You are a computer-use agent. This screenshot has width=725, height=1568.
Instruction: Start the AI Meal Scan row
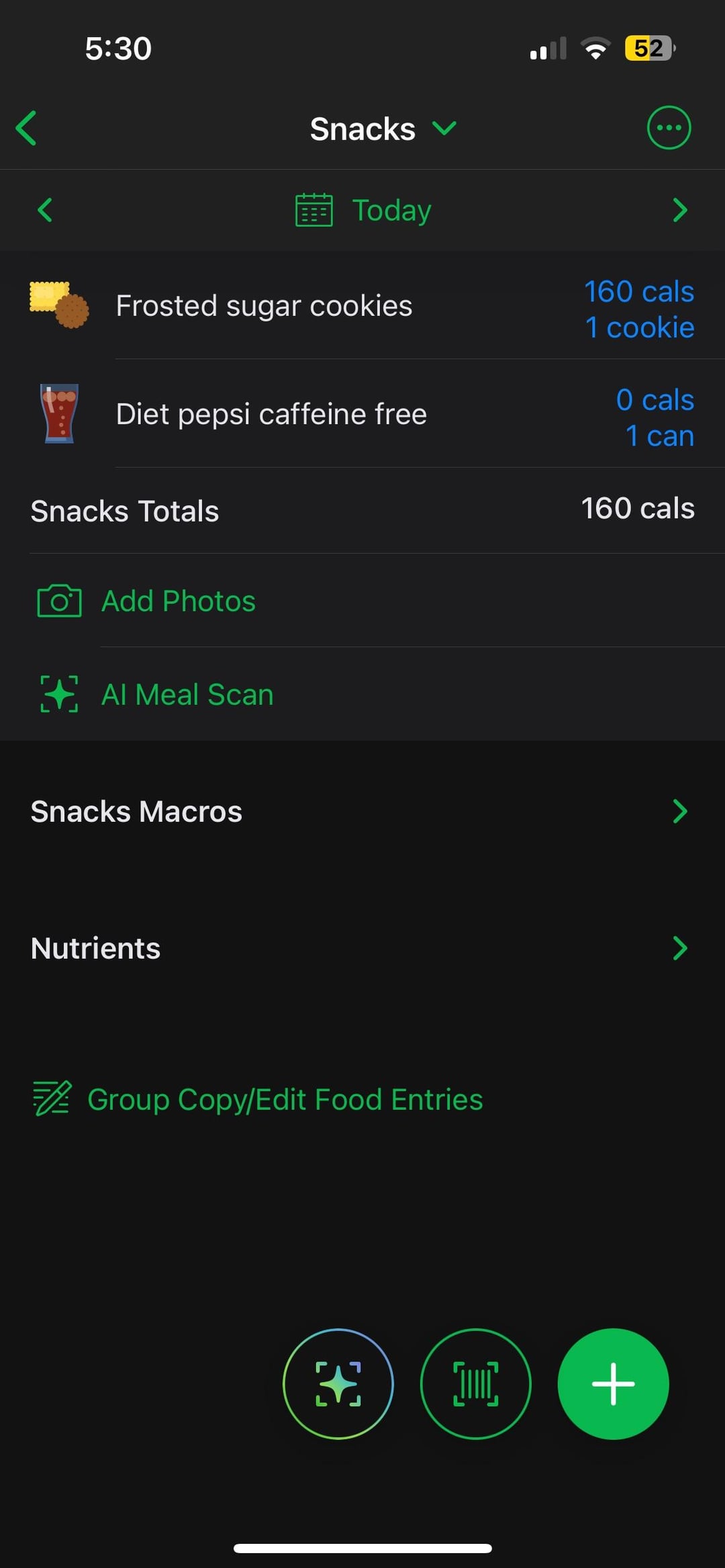(x=362, y=694)
